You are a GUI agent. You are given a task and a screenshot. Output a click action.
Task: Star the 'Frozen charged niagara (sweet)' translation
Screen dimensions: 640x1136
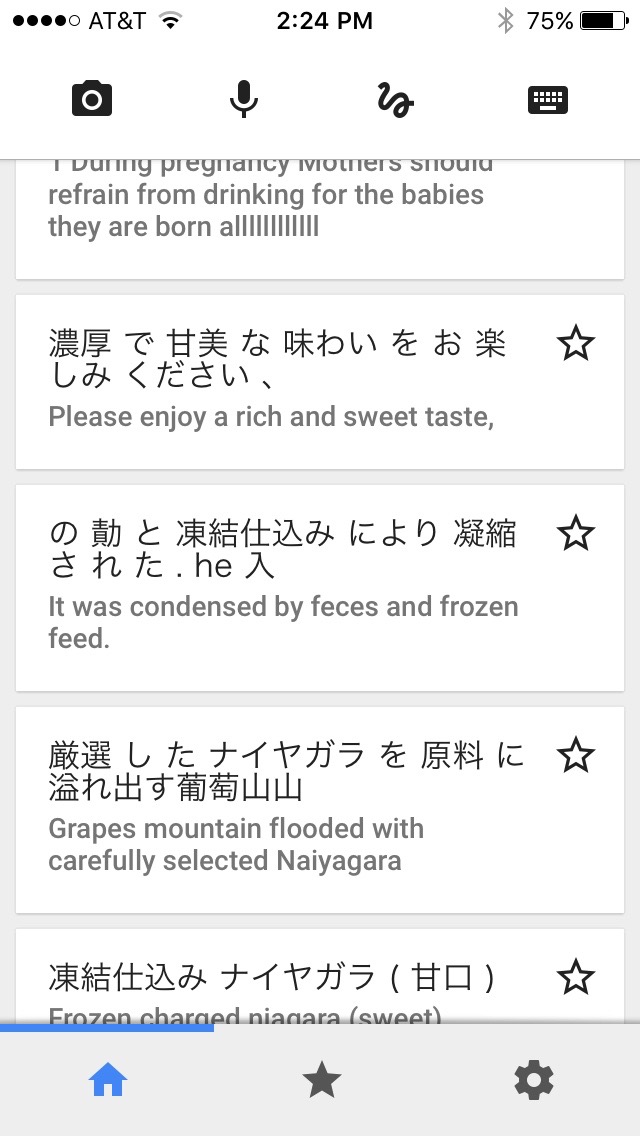click(576, 977)
